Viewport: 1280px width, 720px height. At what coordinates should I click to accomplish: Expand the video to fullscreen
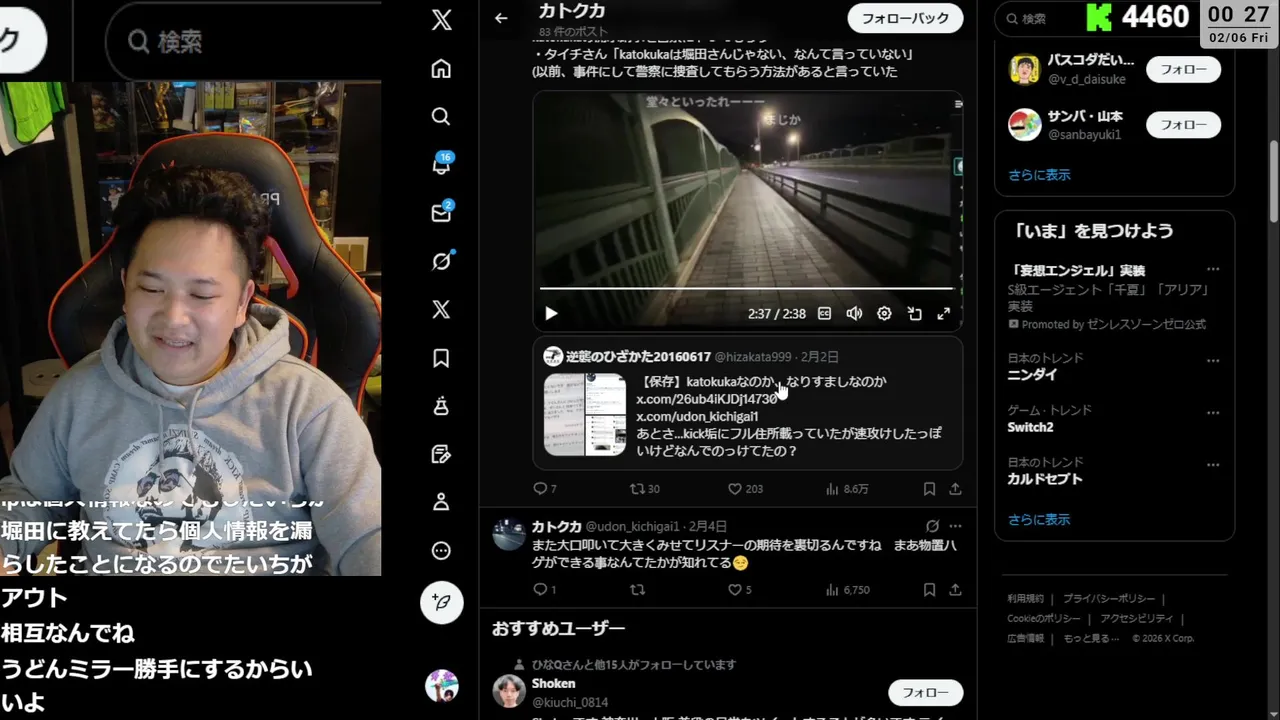[943, 313]
